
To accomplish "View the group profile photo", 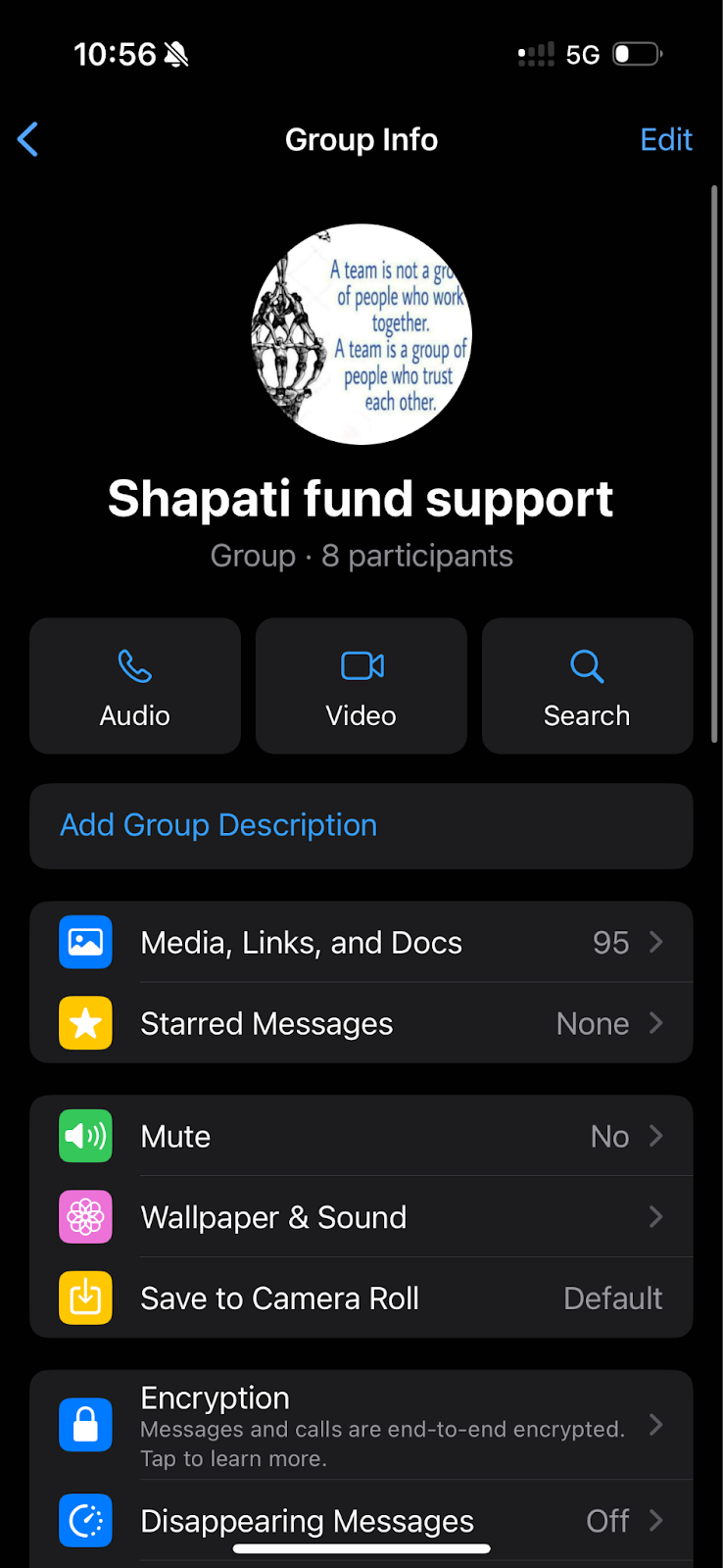I will click(x=361, y=334).
